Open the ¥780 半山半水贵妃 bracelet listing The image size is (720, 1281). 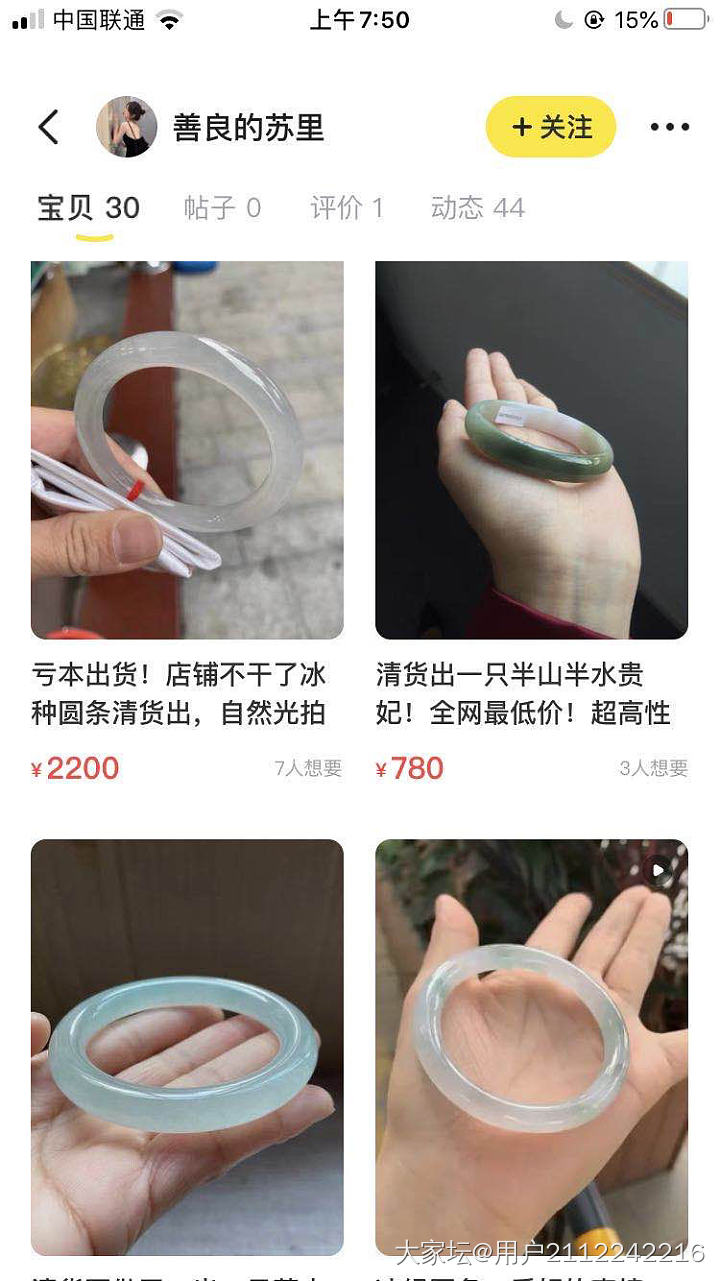click(x=531, y=450)
